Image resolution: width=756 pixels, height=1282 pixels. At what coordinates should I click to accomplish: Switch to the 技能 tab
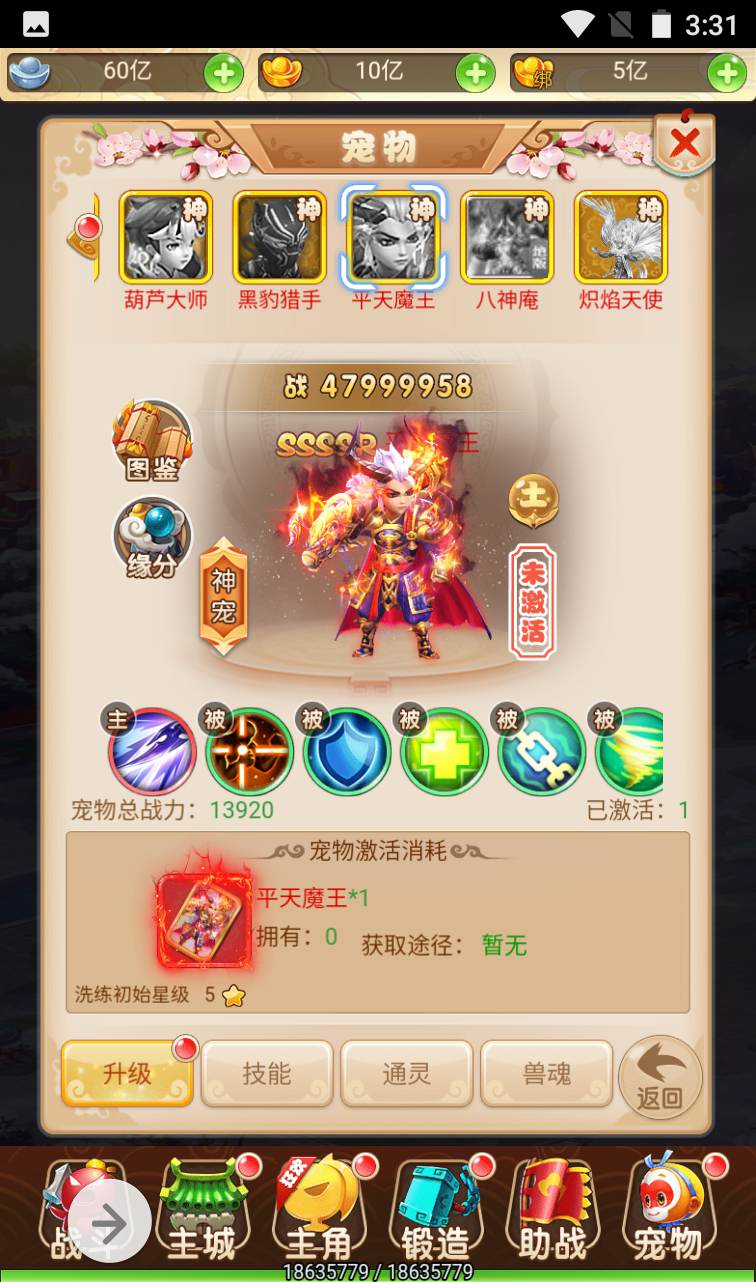point(267,1074)
